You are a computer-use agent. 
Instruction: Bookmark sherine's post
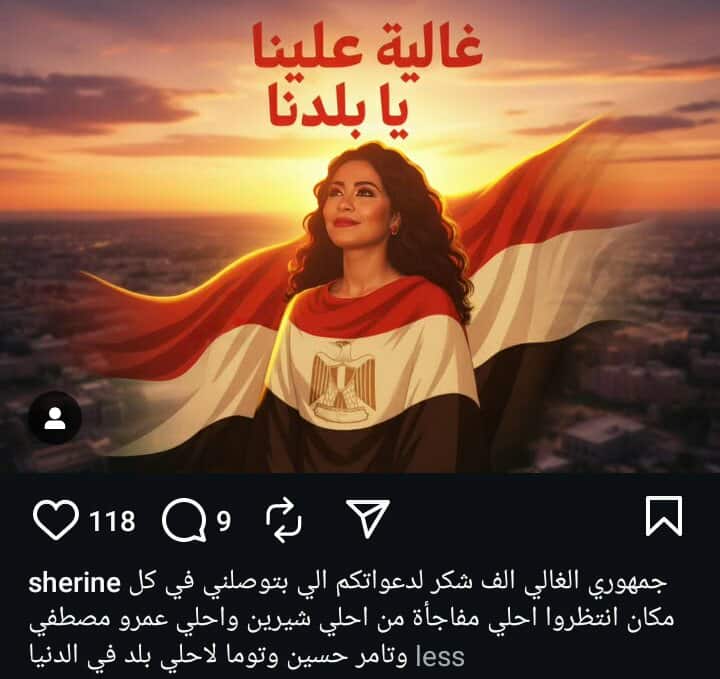click(664, 518)
